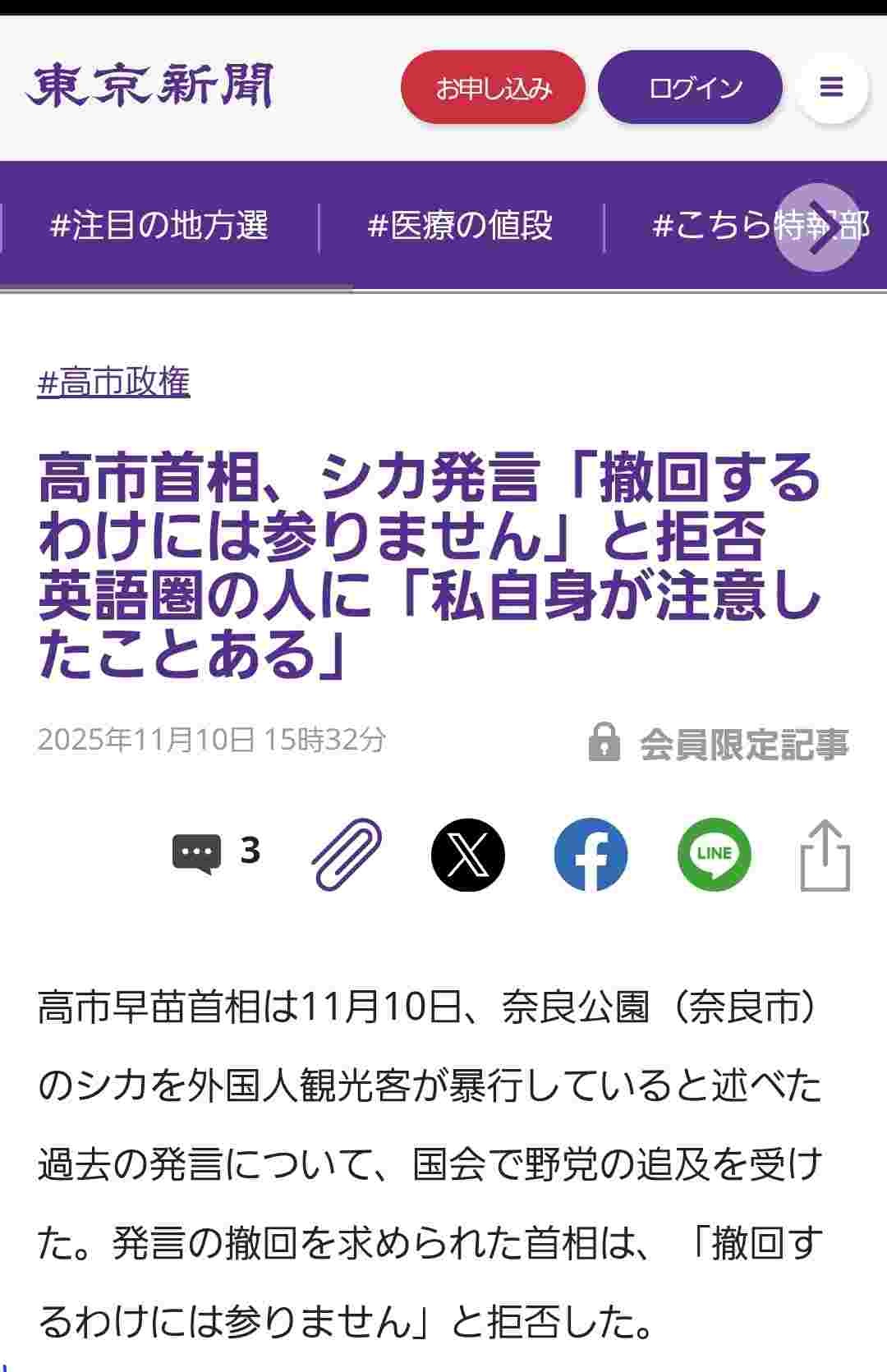Tap the お申し込み subscribe button
Screen dimensions: 887x1372
click(493, 87)
